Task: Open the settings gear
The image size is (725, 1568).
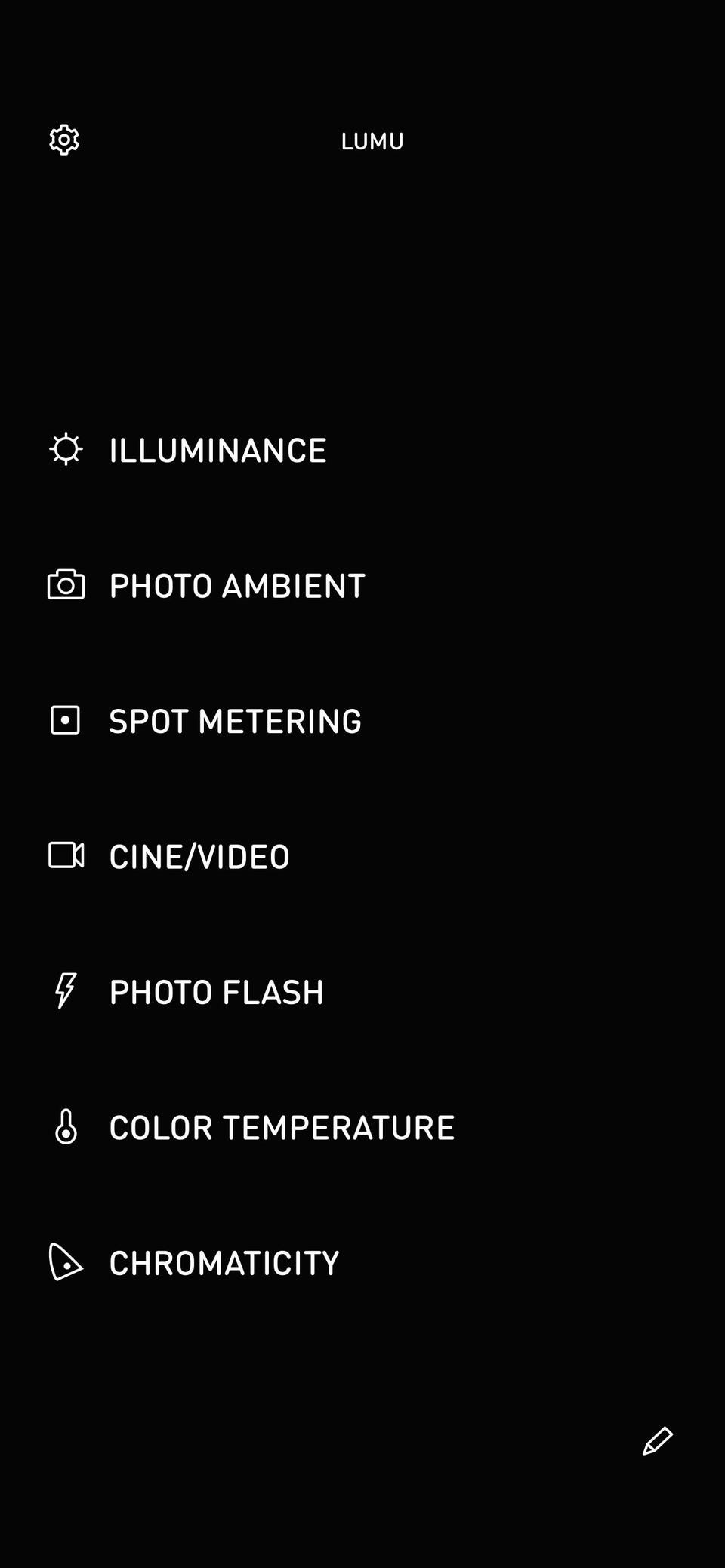Action: 64,140
